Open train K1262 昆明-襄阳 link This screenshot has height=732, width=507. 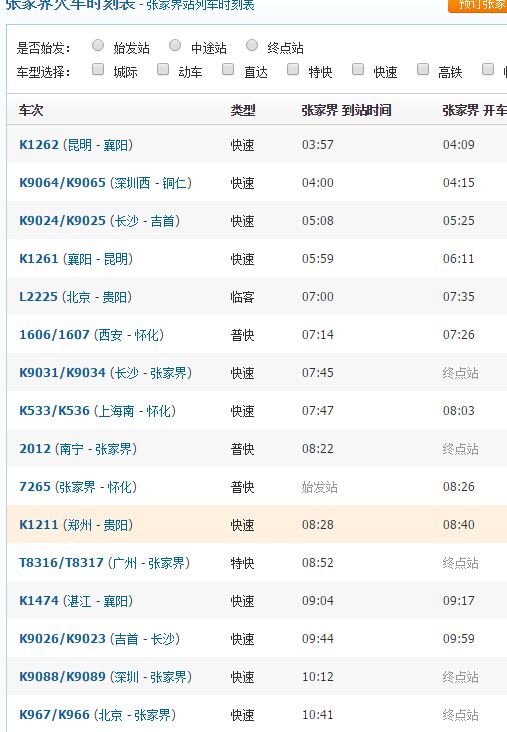click(x=76, y=145)
